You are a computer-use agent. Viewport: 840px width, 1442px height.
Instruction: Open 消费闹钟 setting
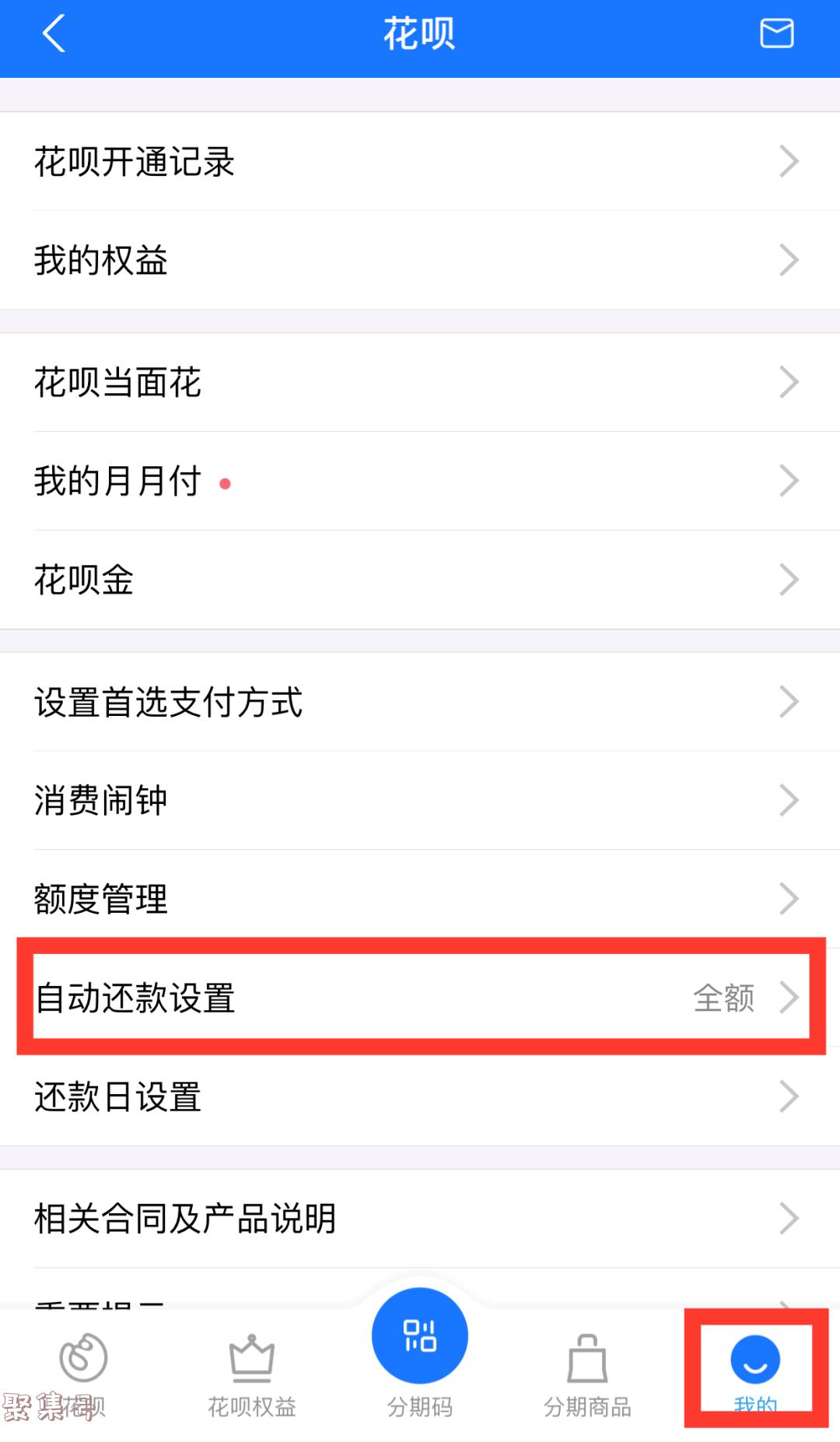pos(420,800)
